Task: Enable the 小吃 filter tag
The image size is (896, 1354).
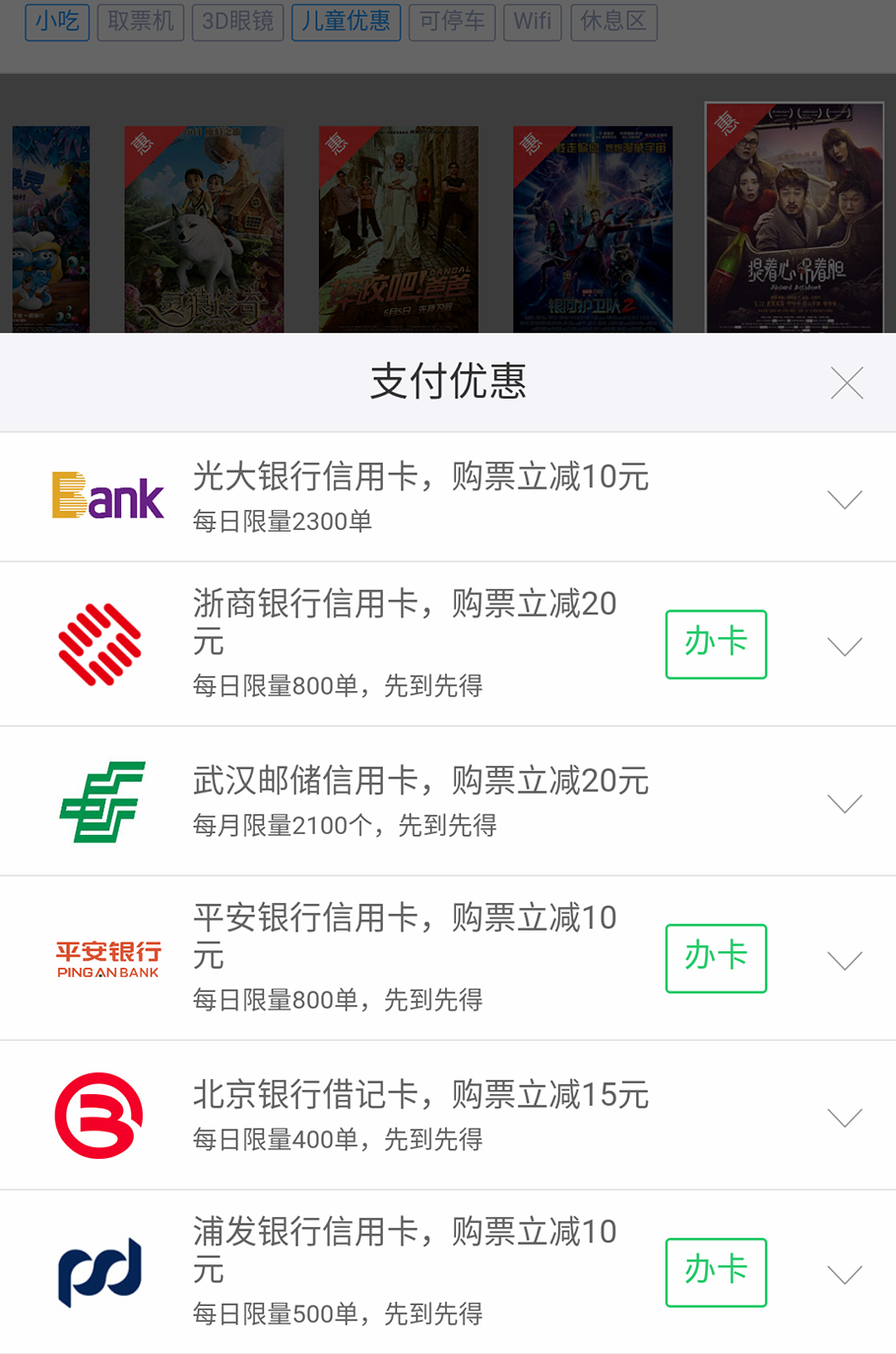Action: 56,22
